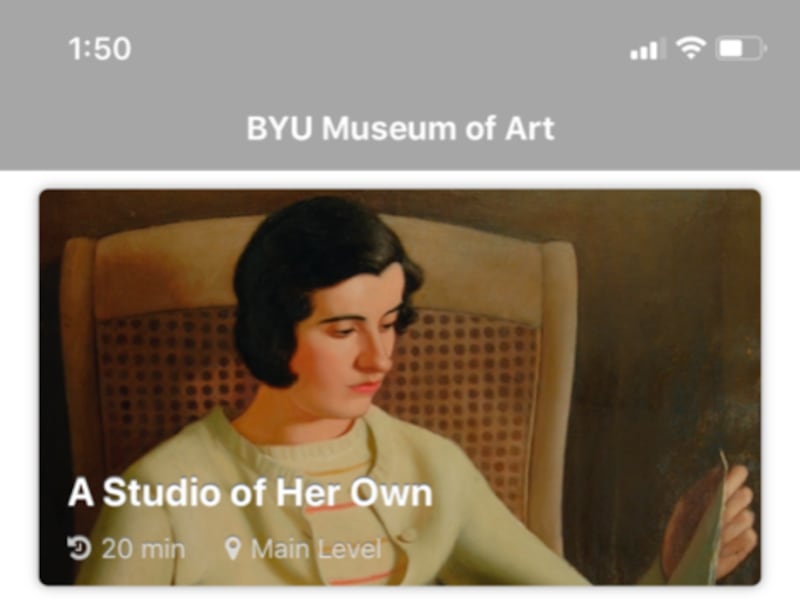This screenshot has width=800, height=600.
Task: Open the A Studio of Her Own tour
Action: (x=400, y=388)
